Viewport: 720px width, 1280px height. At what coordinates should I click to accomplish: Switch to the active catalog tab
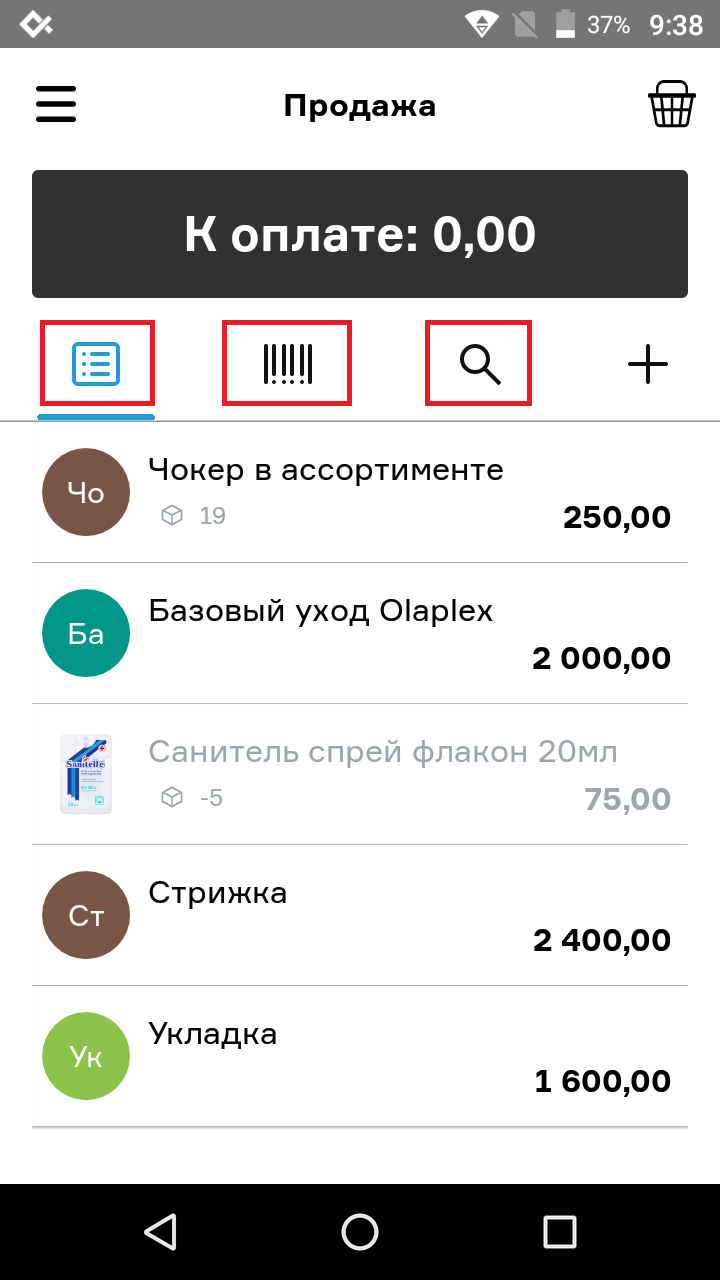click(97, 363)
